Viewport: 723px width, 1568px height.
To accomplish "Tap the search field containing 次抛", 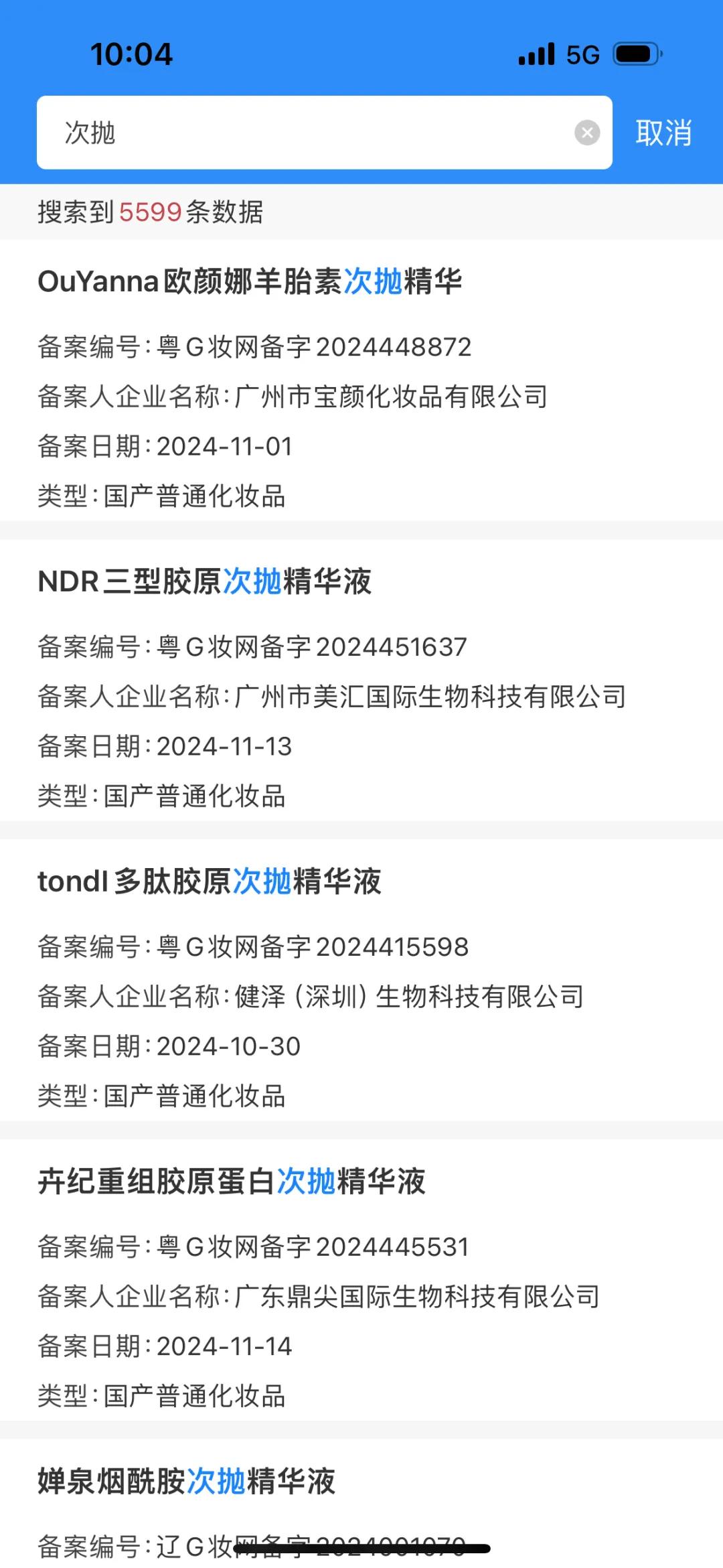I will click(x=325, y=133).
